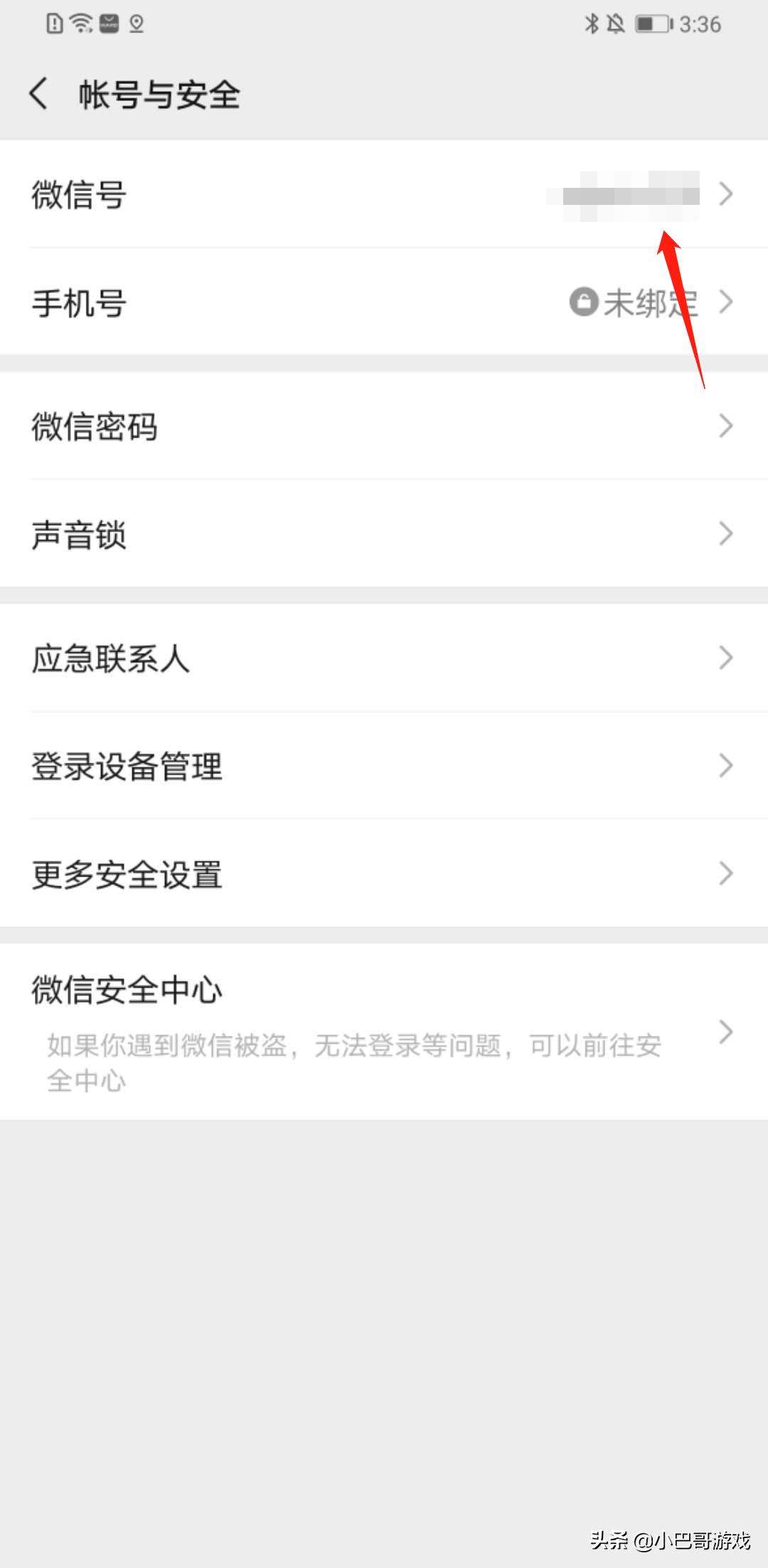Screen dimensions: 768x1568
Task: Tap the back arrow to exit settings
Action: pyautogui.click(x=37, y=93)
